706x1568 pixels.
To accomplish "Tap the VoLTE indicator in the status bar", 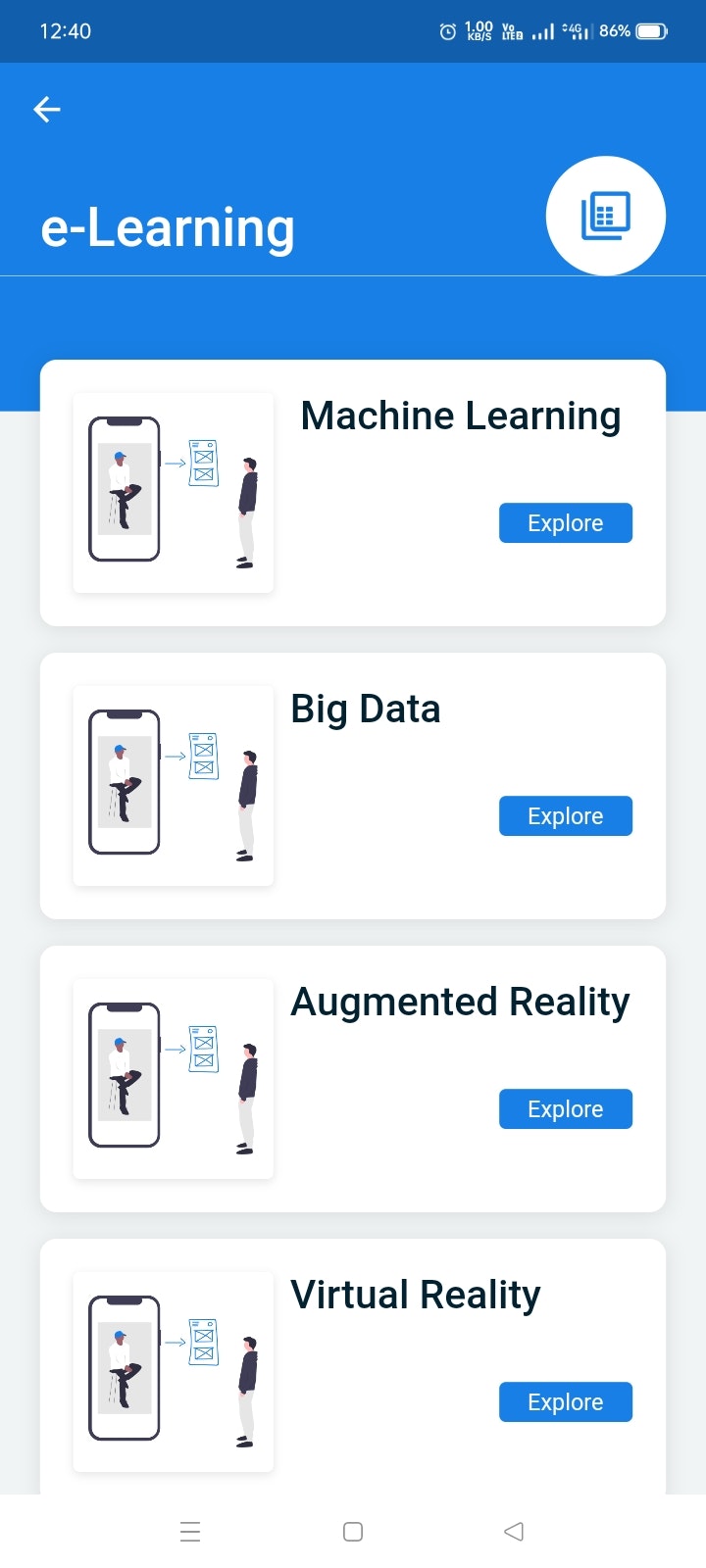I will [x=511, y=30].
